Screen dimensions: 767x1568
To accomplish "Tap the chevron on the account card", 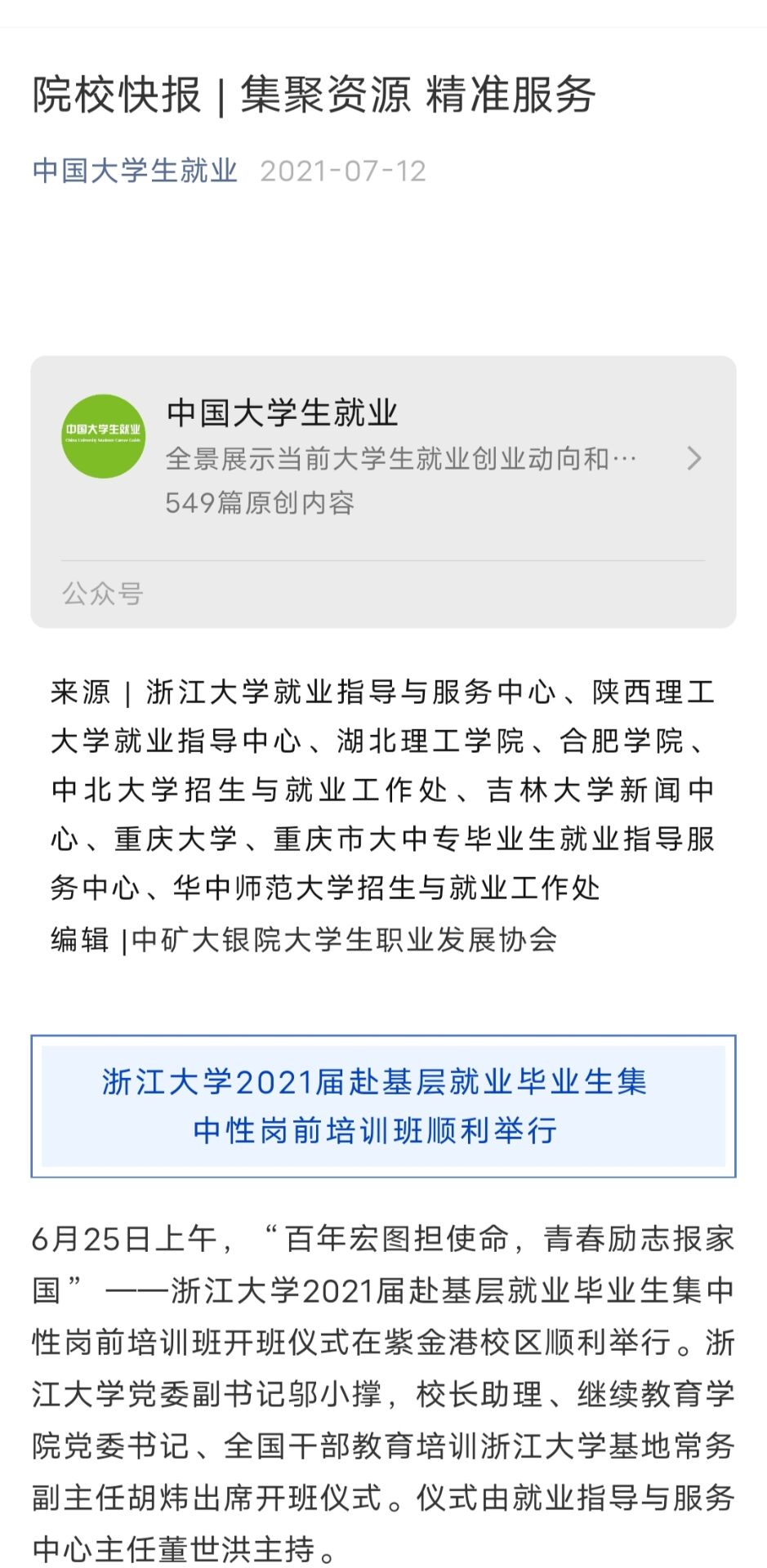I will point(693,458).
